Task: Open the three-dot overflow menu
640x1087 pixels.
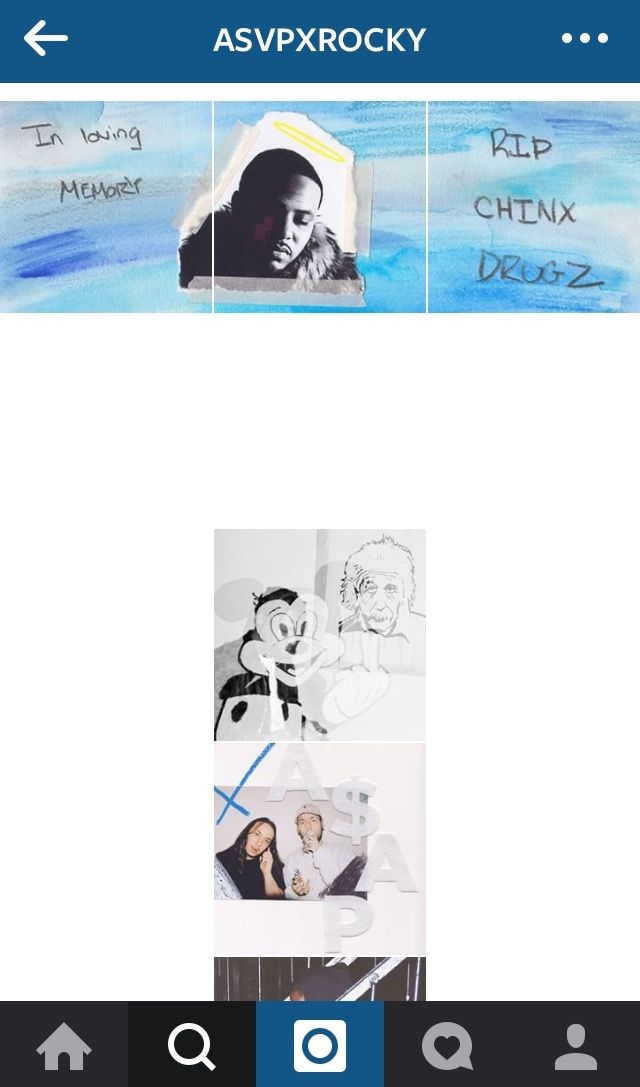Action: tap(585, 40)
